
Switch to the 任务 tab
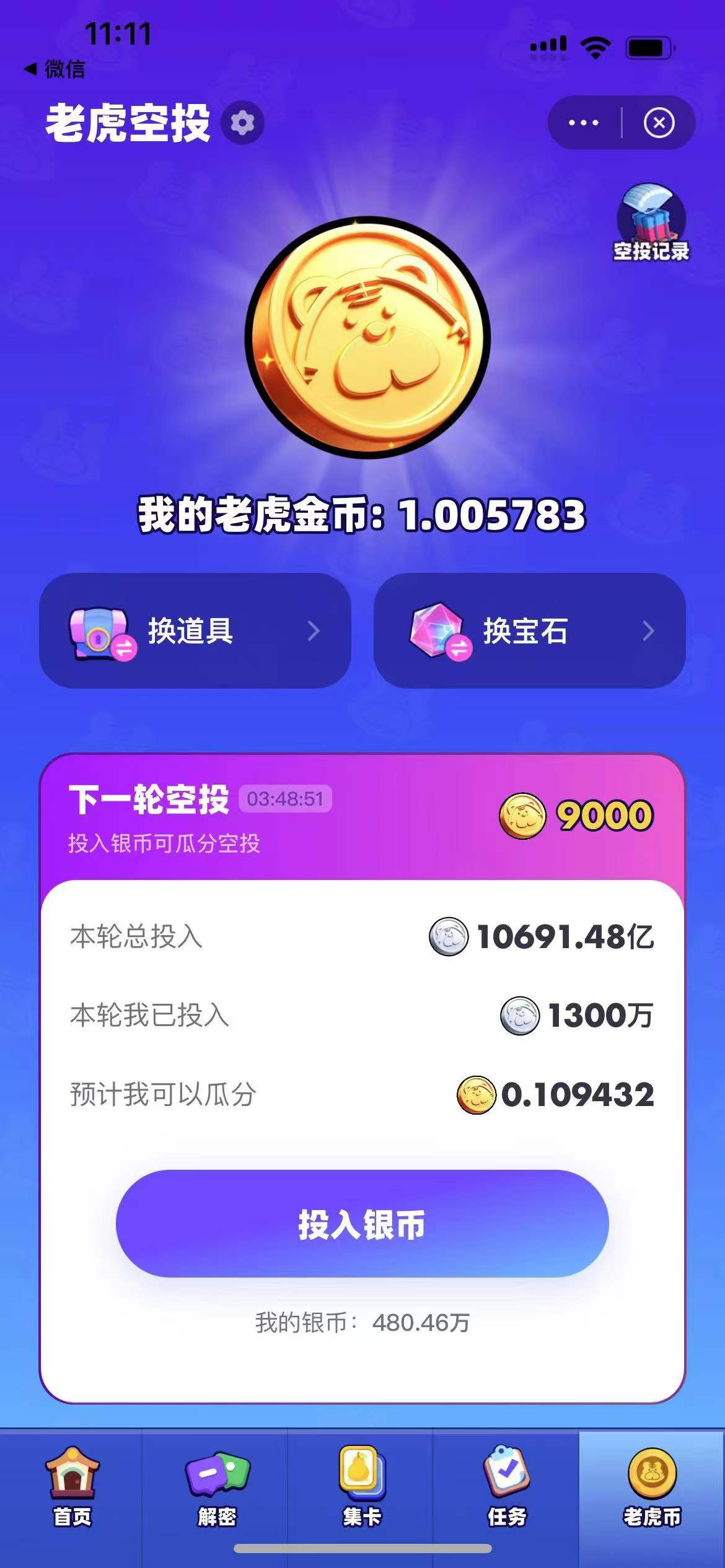coord(507,1487)
